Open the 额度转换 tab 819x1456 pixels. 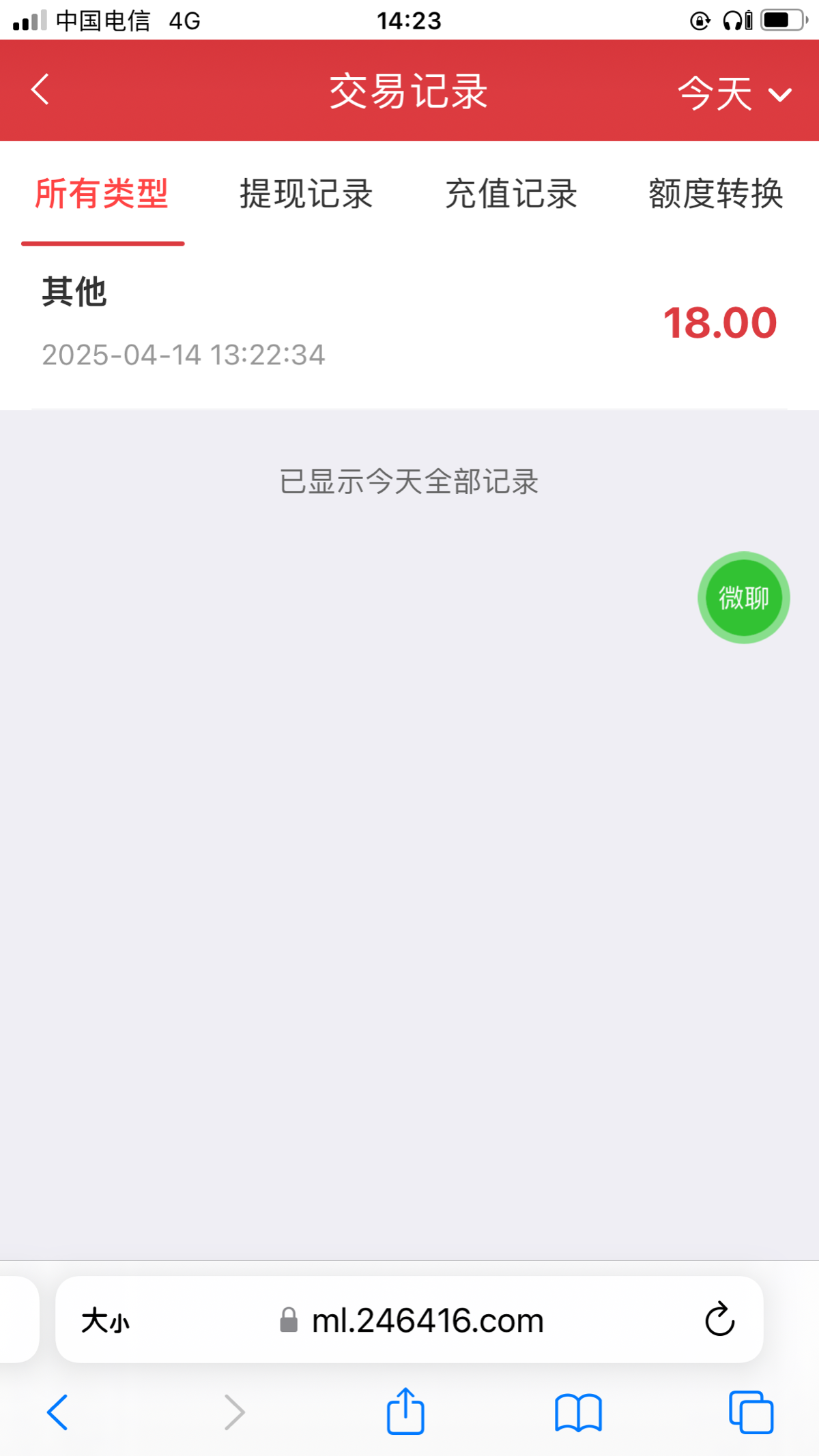[x=715, y=194]
